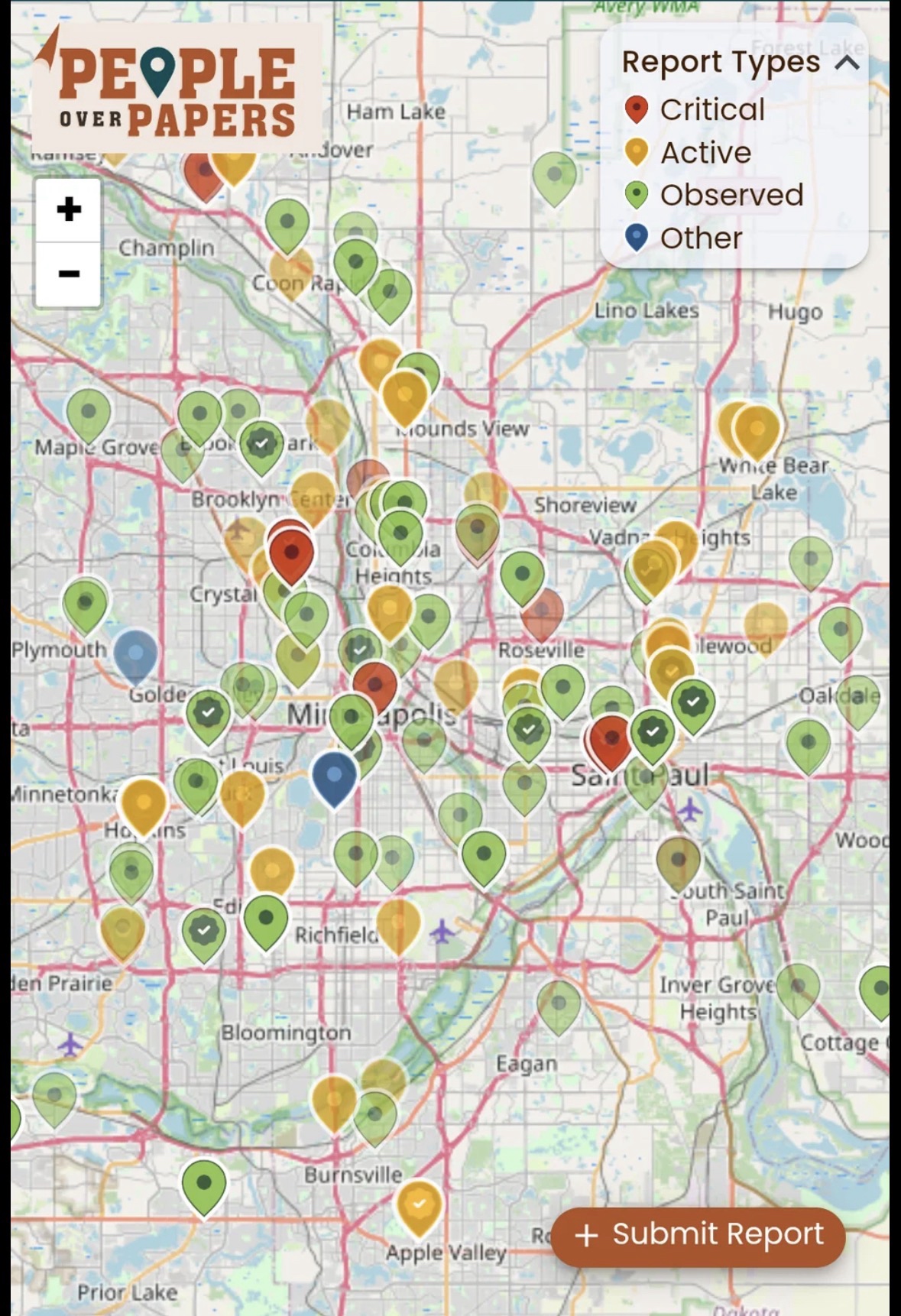
Task: Collapse the Report Types legend
Action: point(847,63)
